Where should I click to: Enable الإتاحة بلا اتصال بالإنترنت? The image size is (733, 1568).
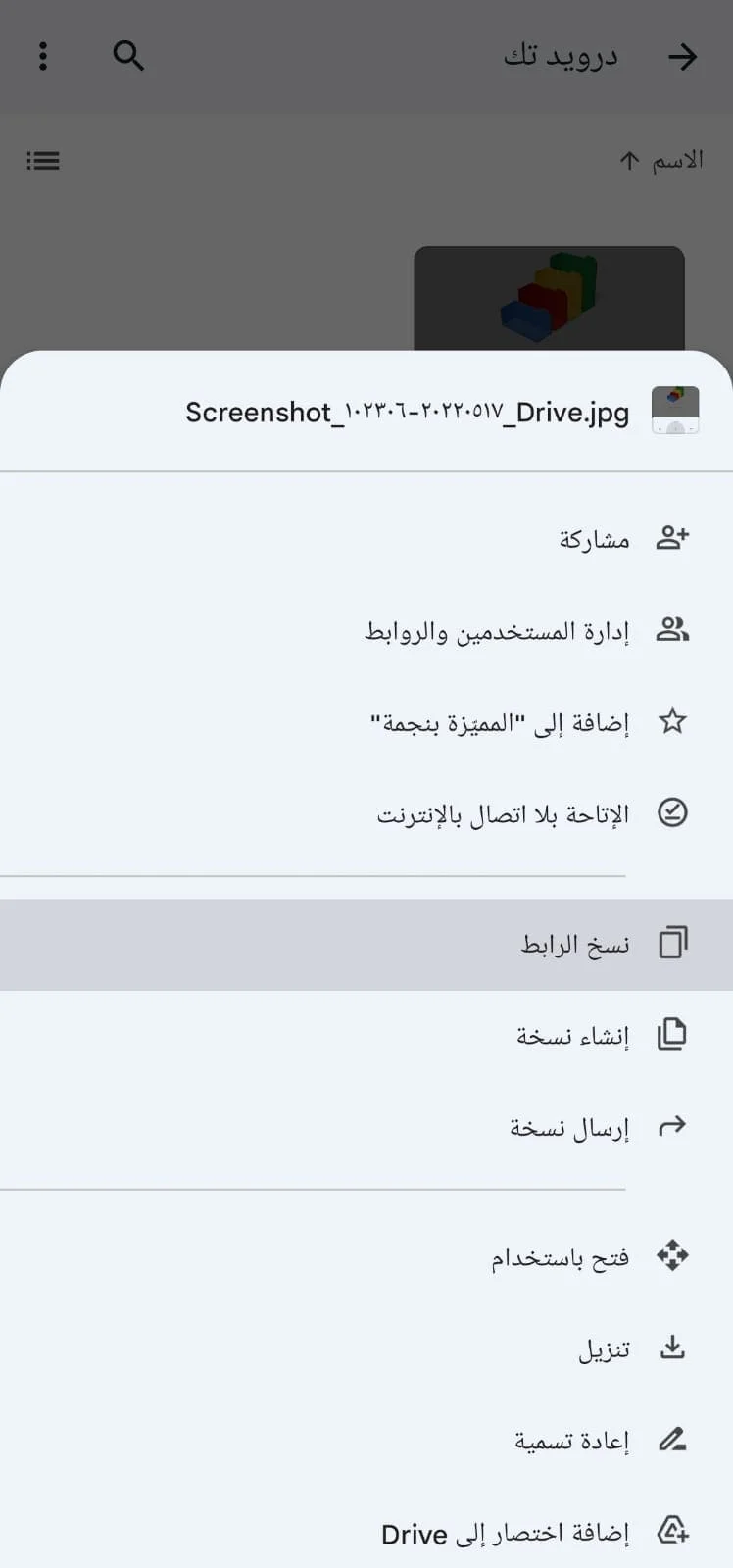[x=366, y=813]
